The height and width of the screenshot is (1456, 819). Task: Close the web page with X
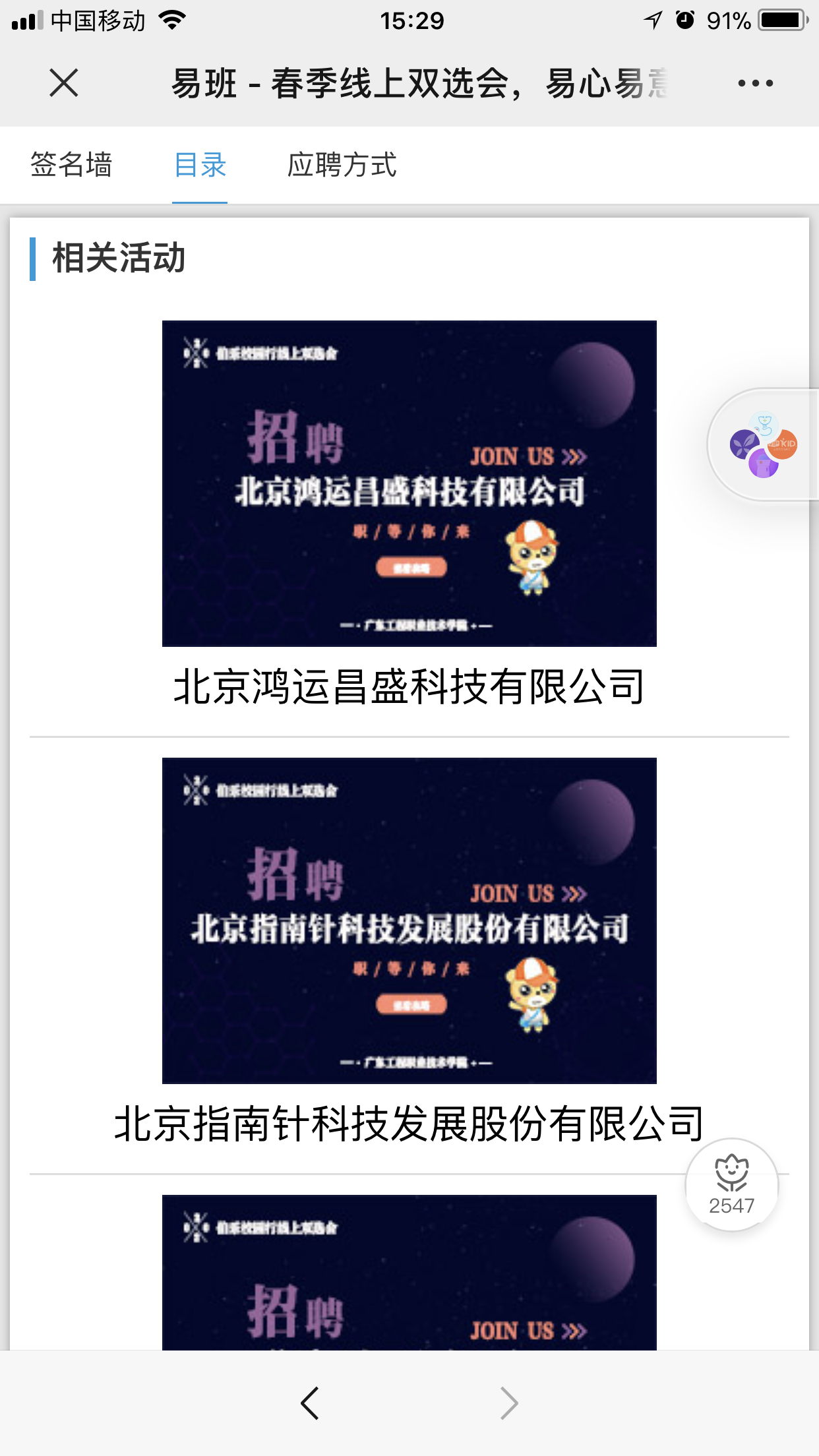64,83
